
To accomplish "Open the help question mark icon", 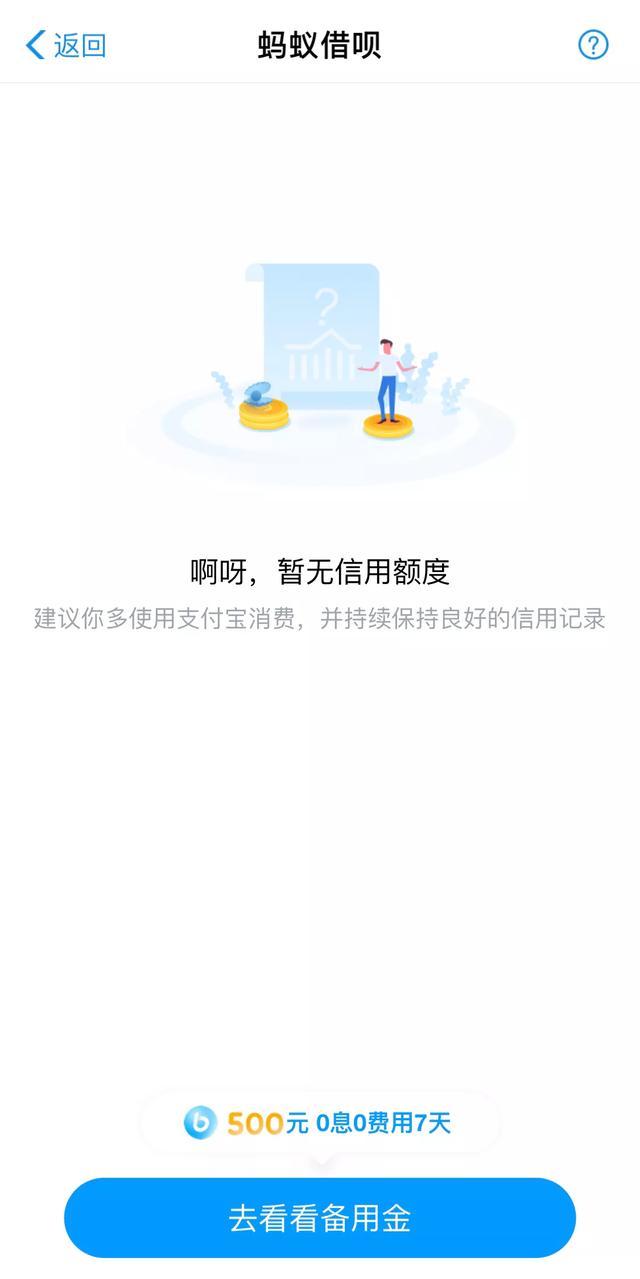I will pyautogui.click(x=593, y=45).
